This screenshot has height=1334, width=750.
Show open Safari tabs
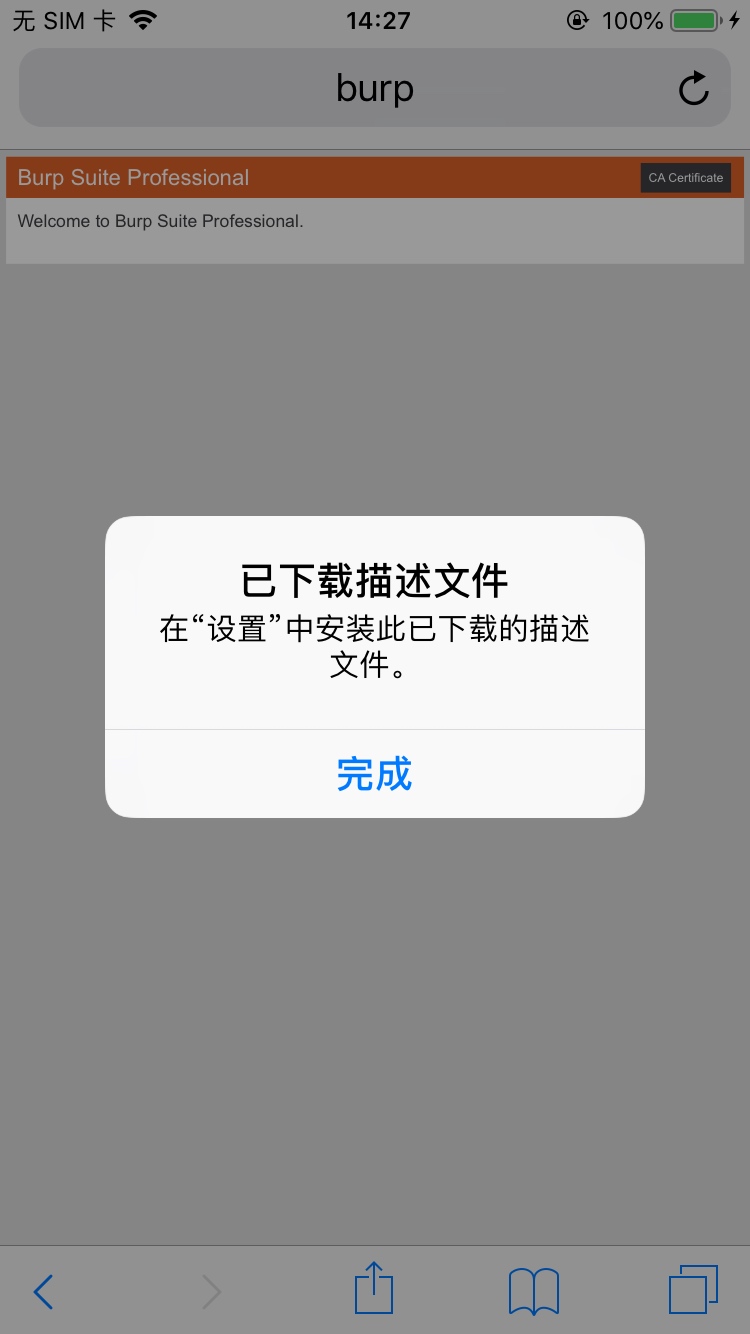[693, 1290]
